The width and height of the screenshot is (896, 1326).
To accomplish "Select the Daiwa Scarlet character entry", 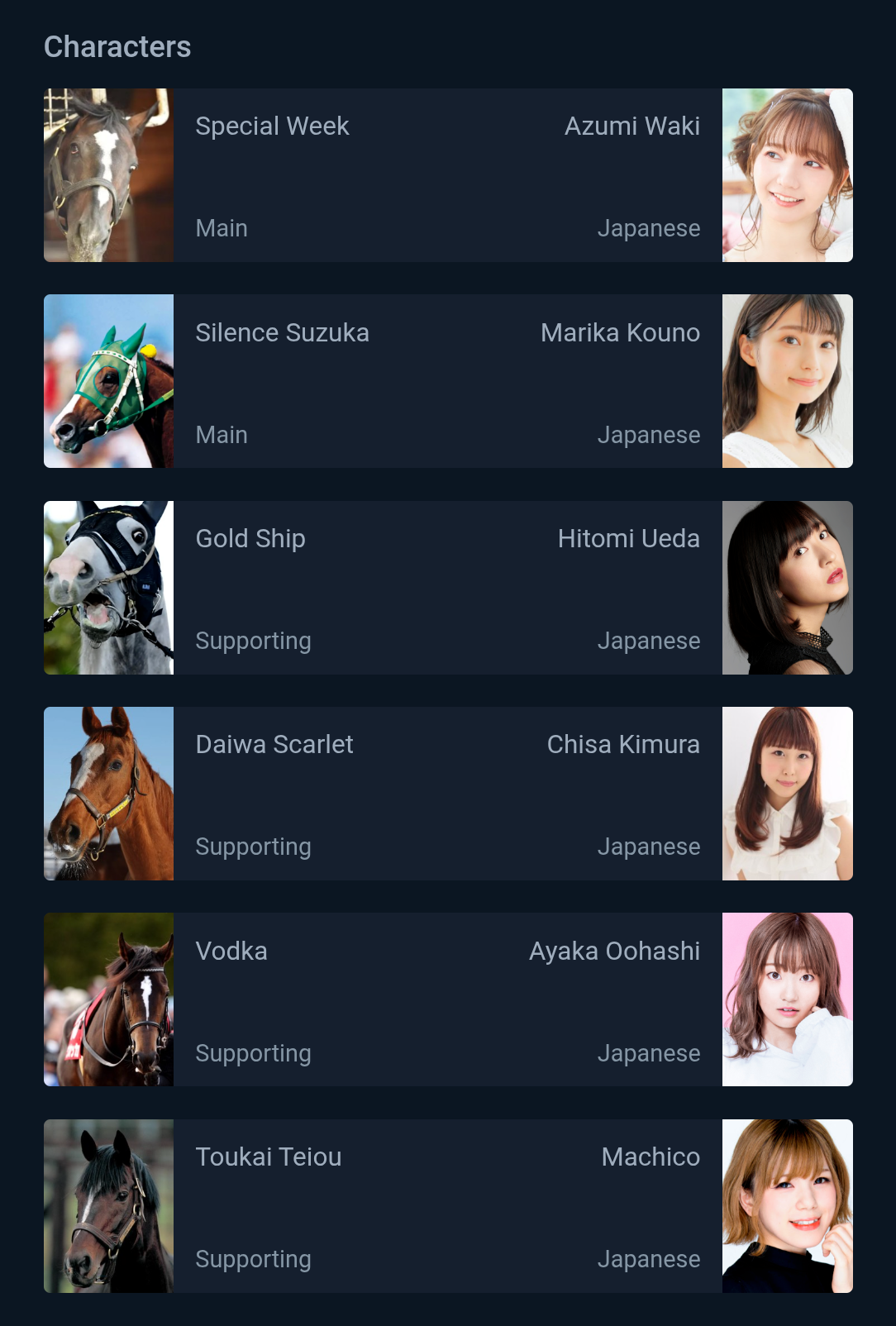I will (274, 745).
